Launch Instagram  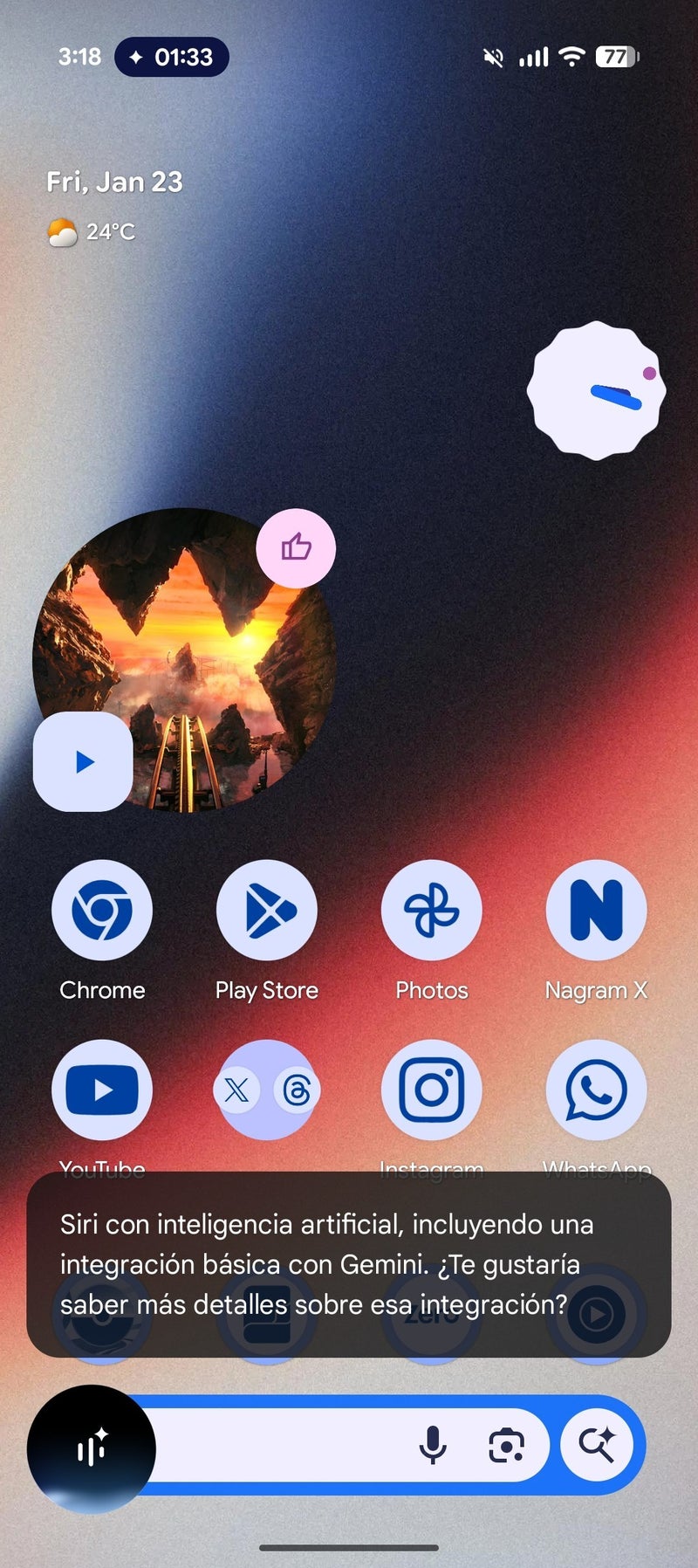tap(432, 1090)
